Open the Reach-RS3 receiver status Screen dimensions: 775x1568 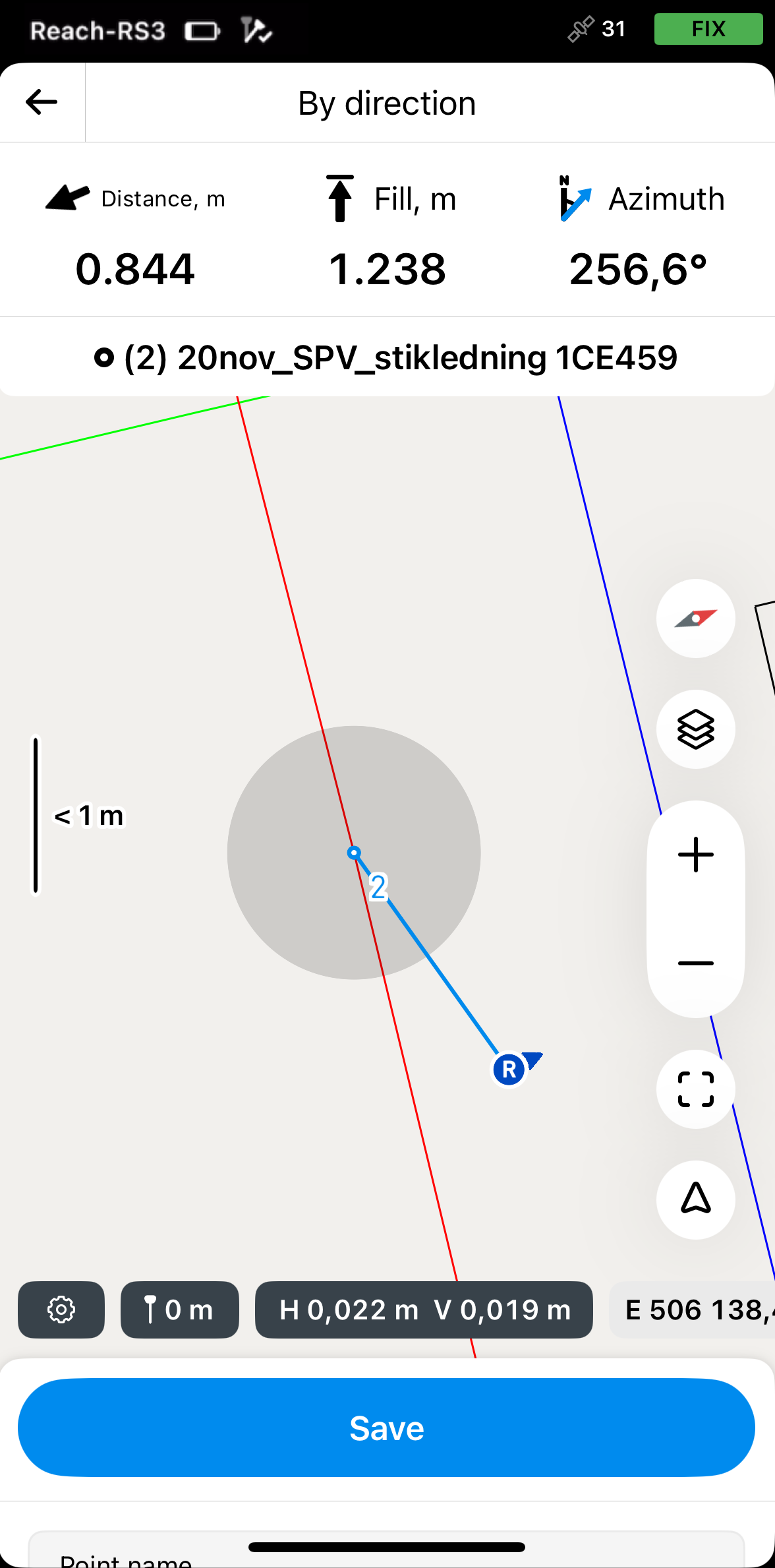tap(98, 31)
